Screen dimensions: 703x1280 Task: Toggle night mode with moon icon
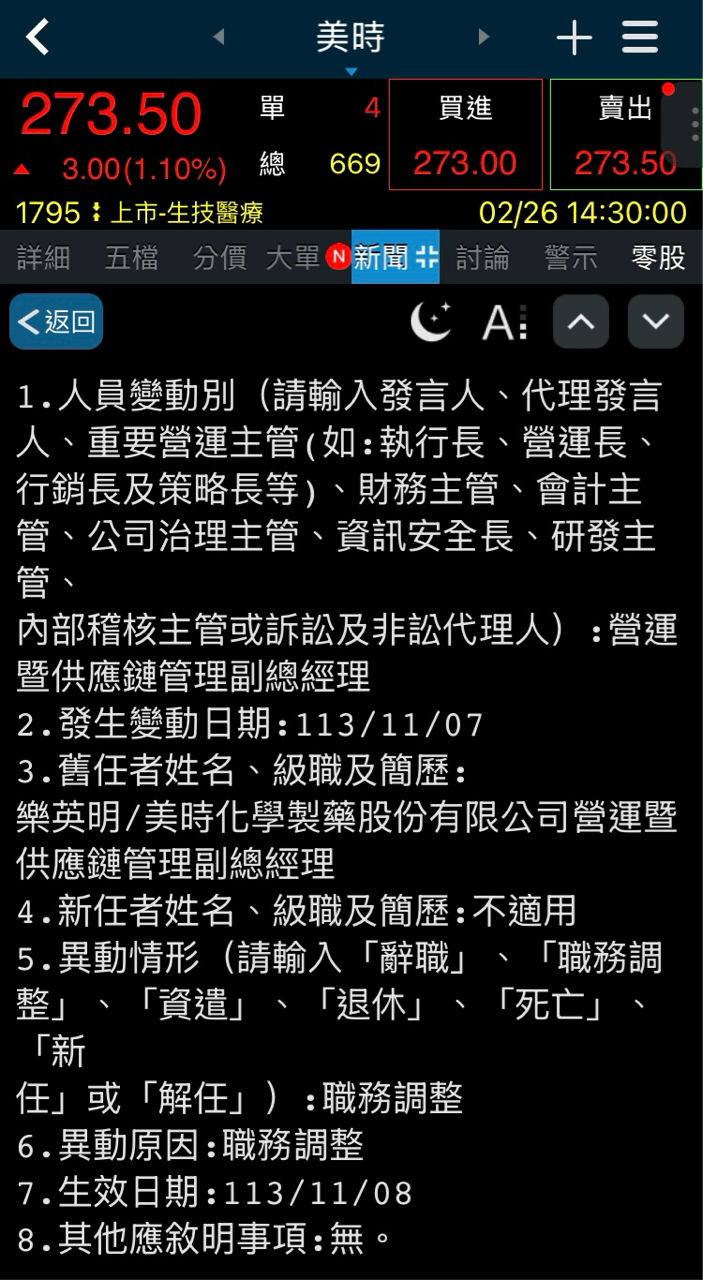pos(431,322)
